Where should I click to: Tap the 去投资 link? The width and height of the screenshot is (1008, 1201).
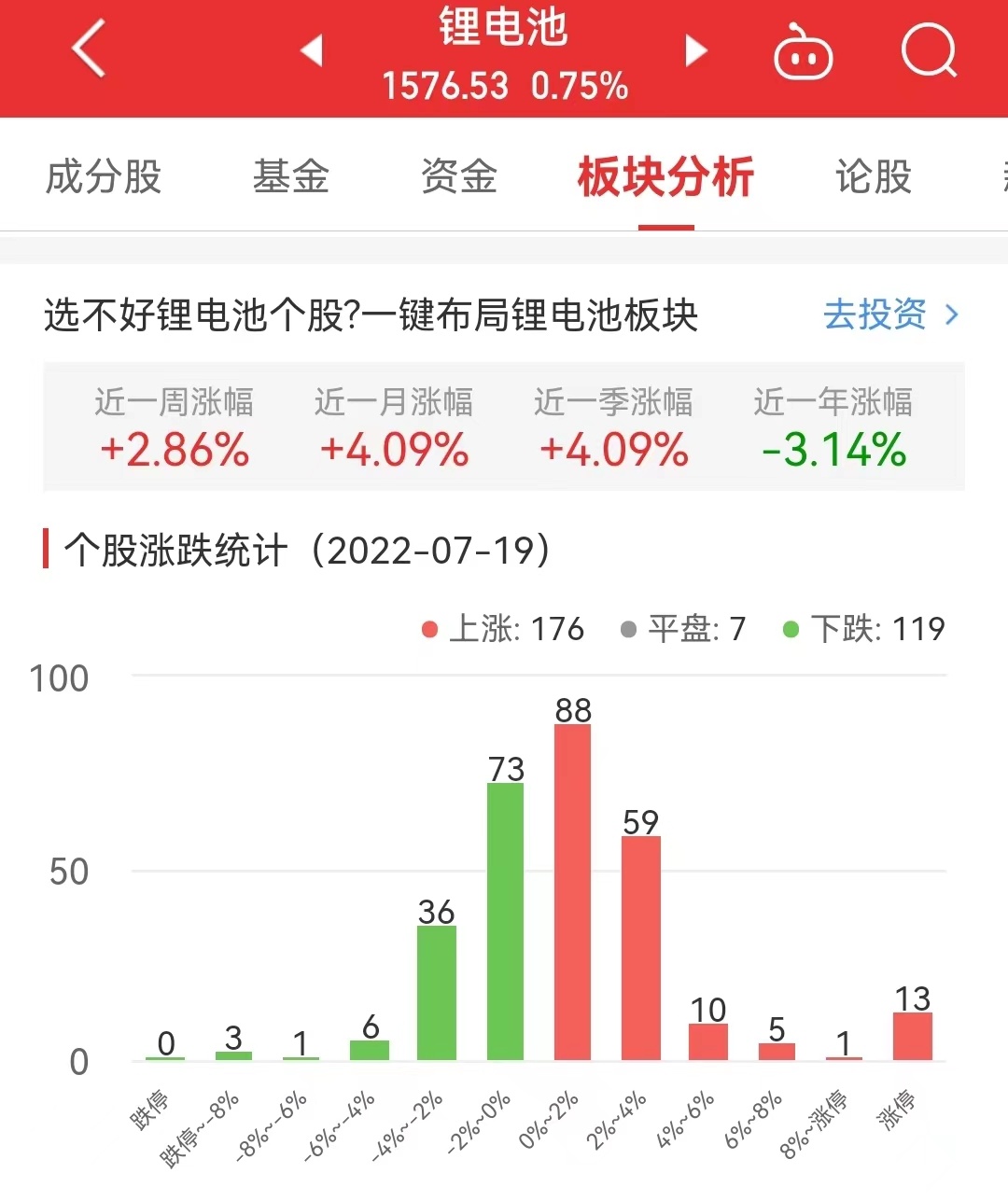(x=890, y=314)
